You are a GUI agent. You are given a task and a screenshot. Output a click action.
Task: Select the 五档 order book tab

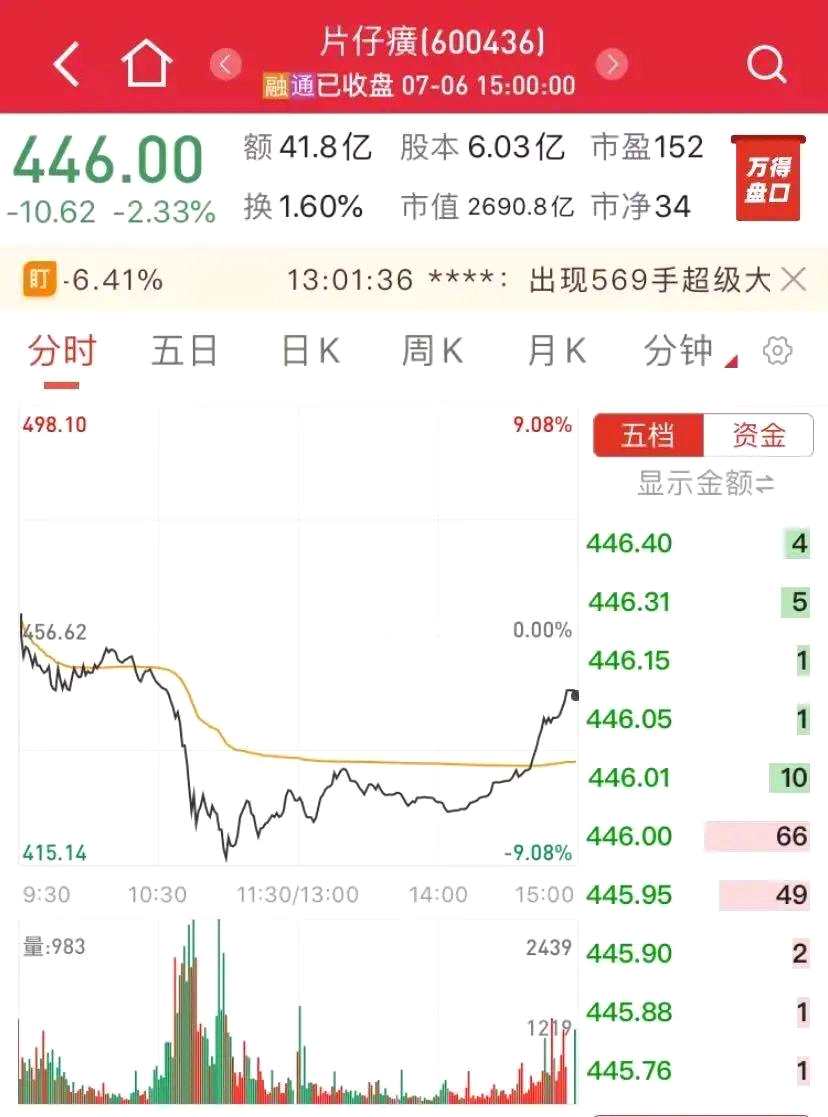point(648,436)
